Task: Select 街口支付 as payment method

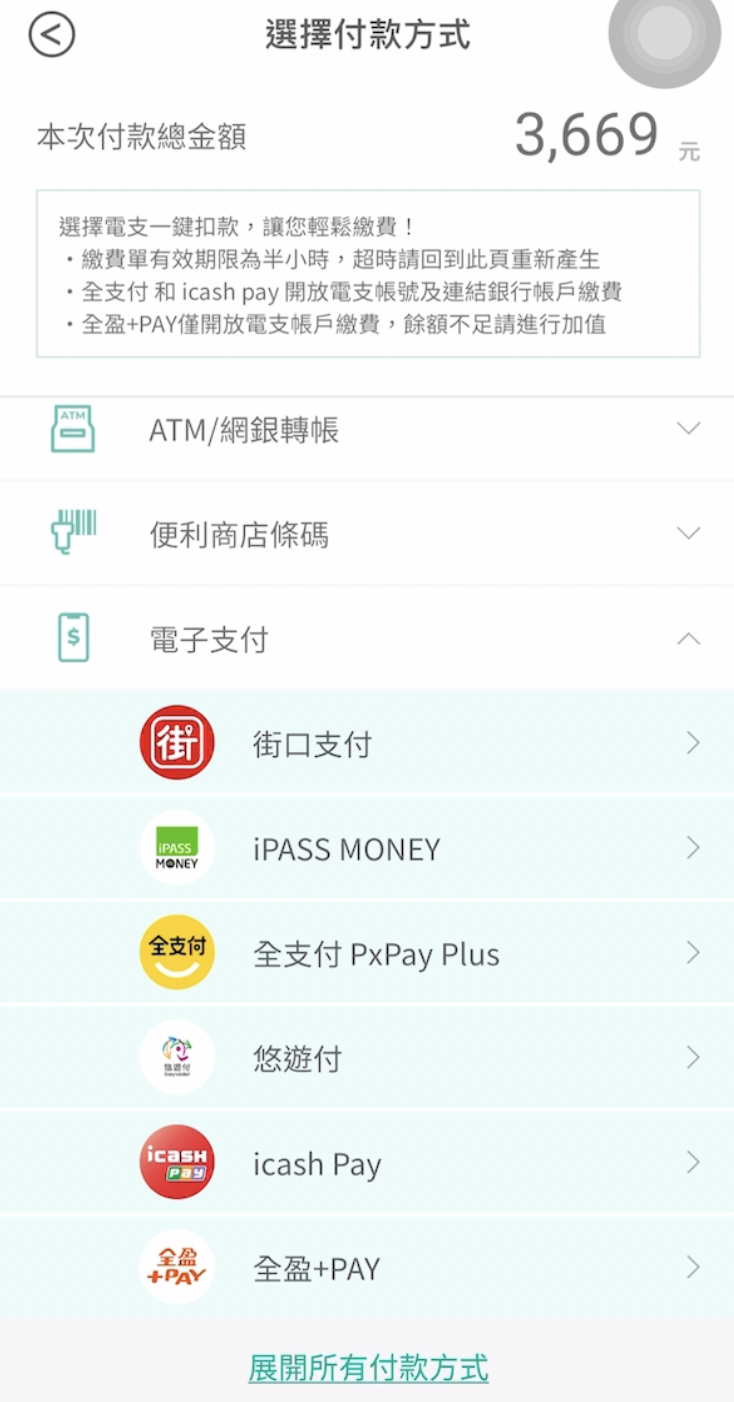Action: point(367,743)
